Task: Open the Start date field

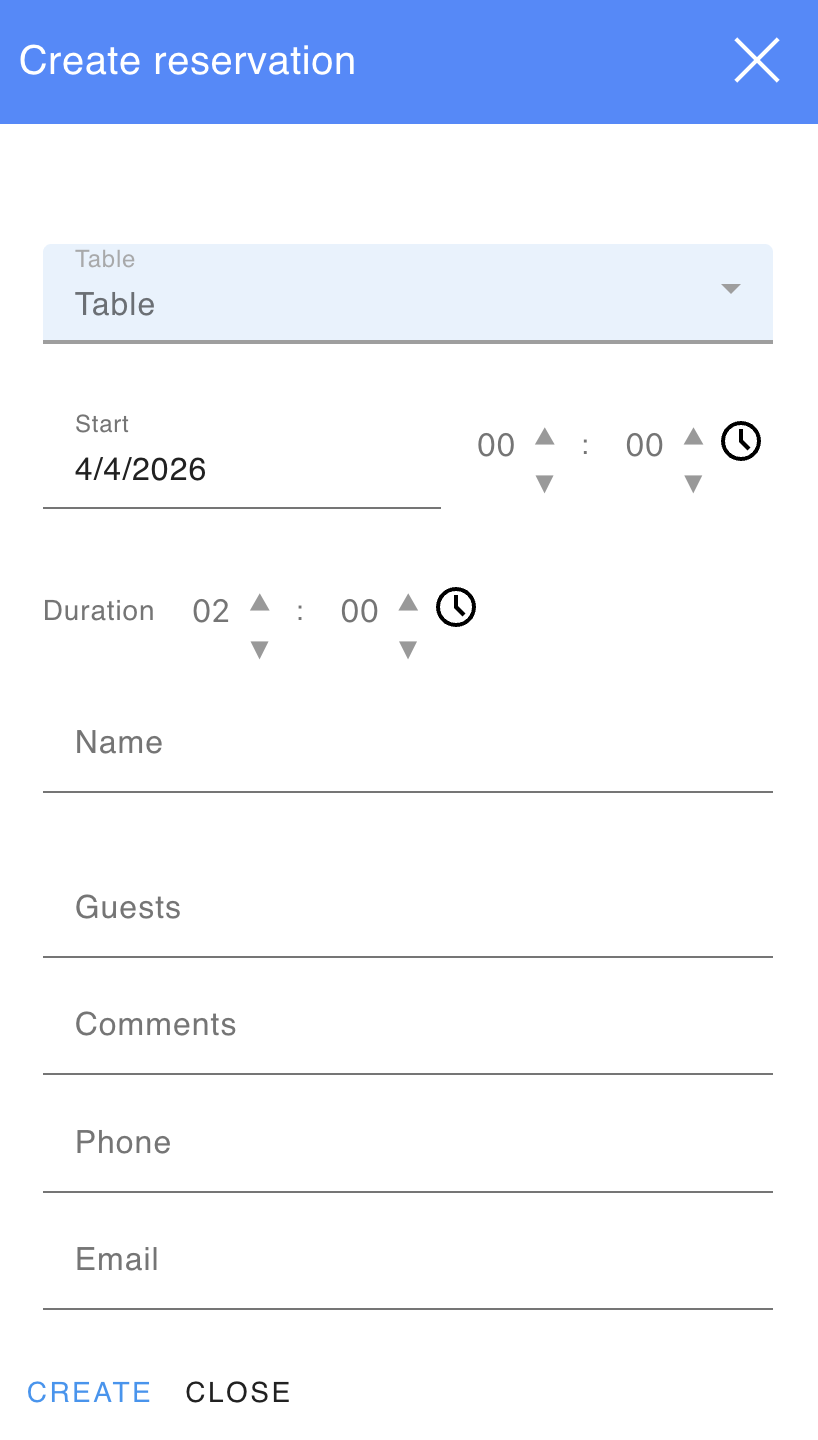Action: (241, 469)
